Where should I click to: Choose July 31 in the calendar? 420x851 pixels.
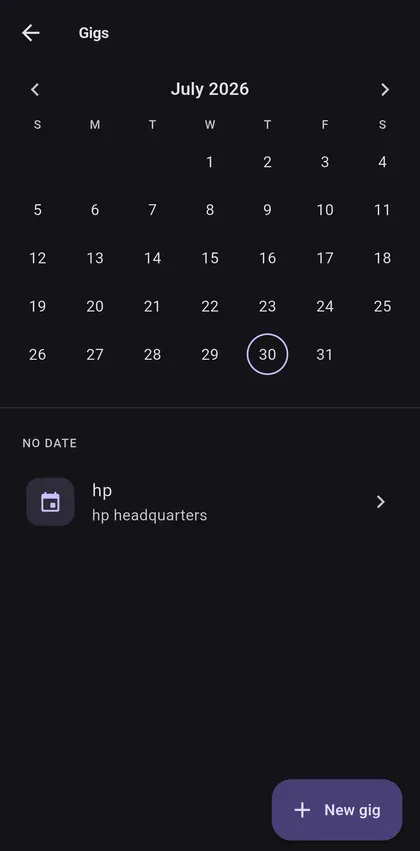tap(324, 354)
